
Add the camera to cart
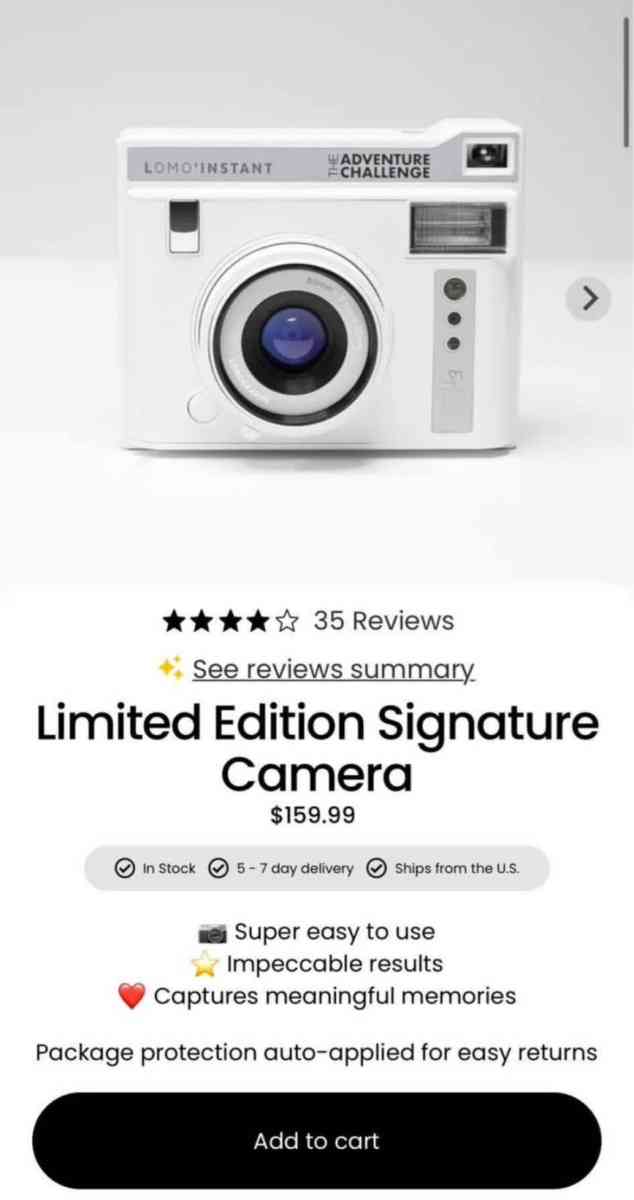click(x=317, y=1141)
